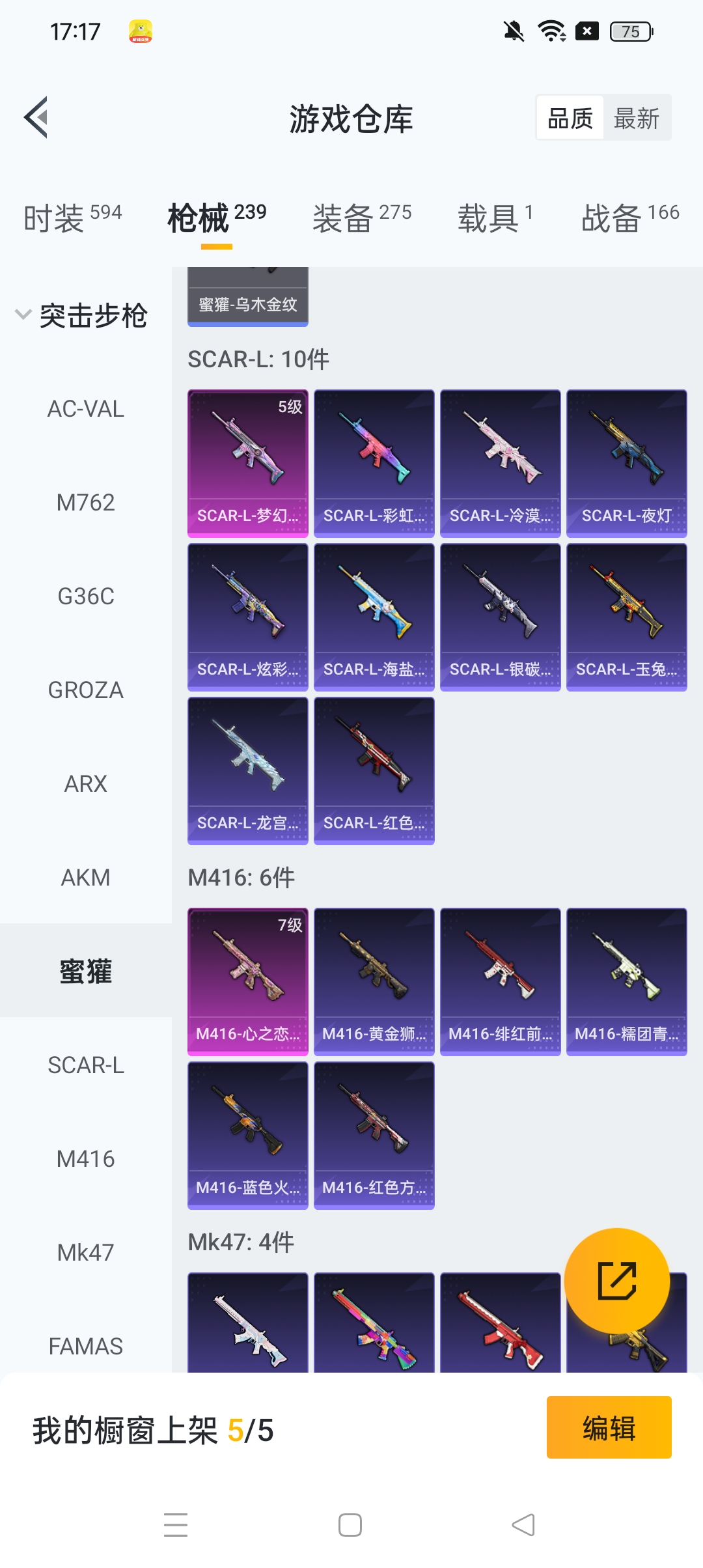Sort by 最新

pos(636,119)
